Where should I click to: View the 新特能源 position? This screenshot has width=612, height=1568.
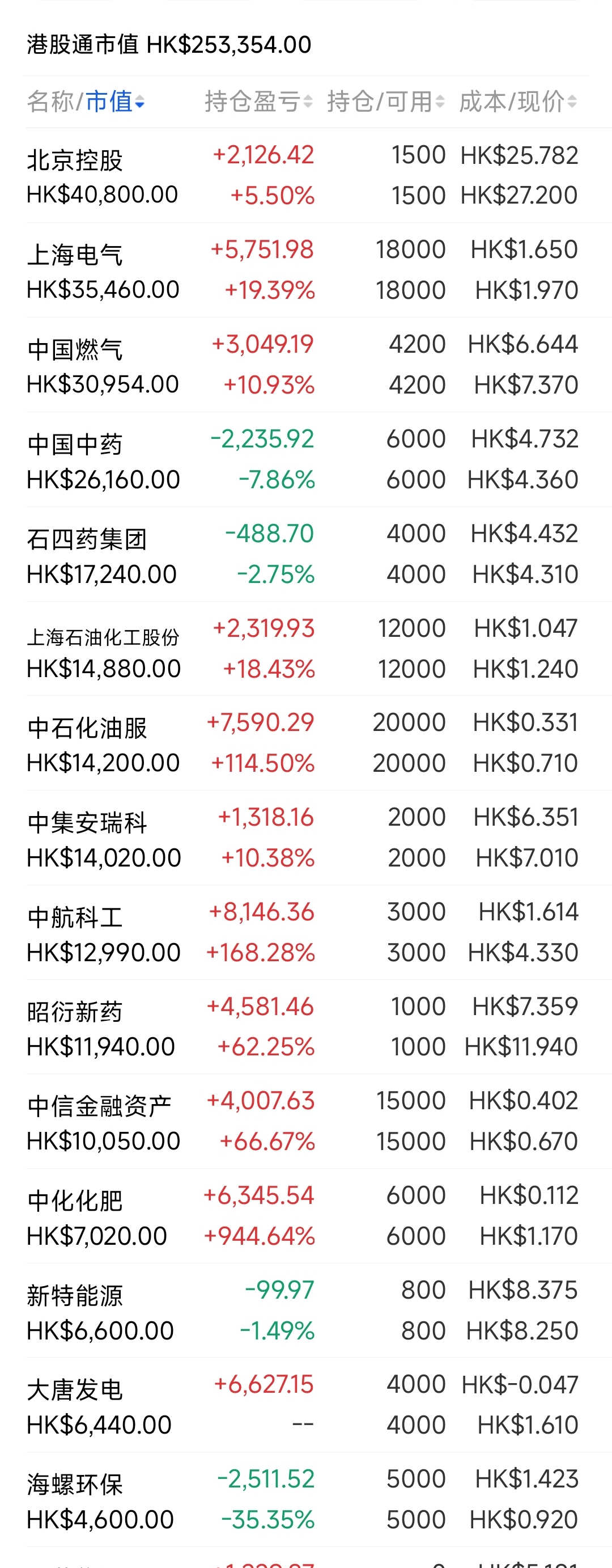pos(306,1311)
